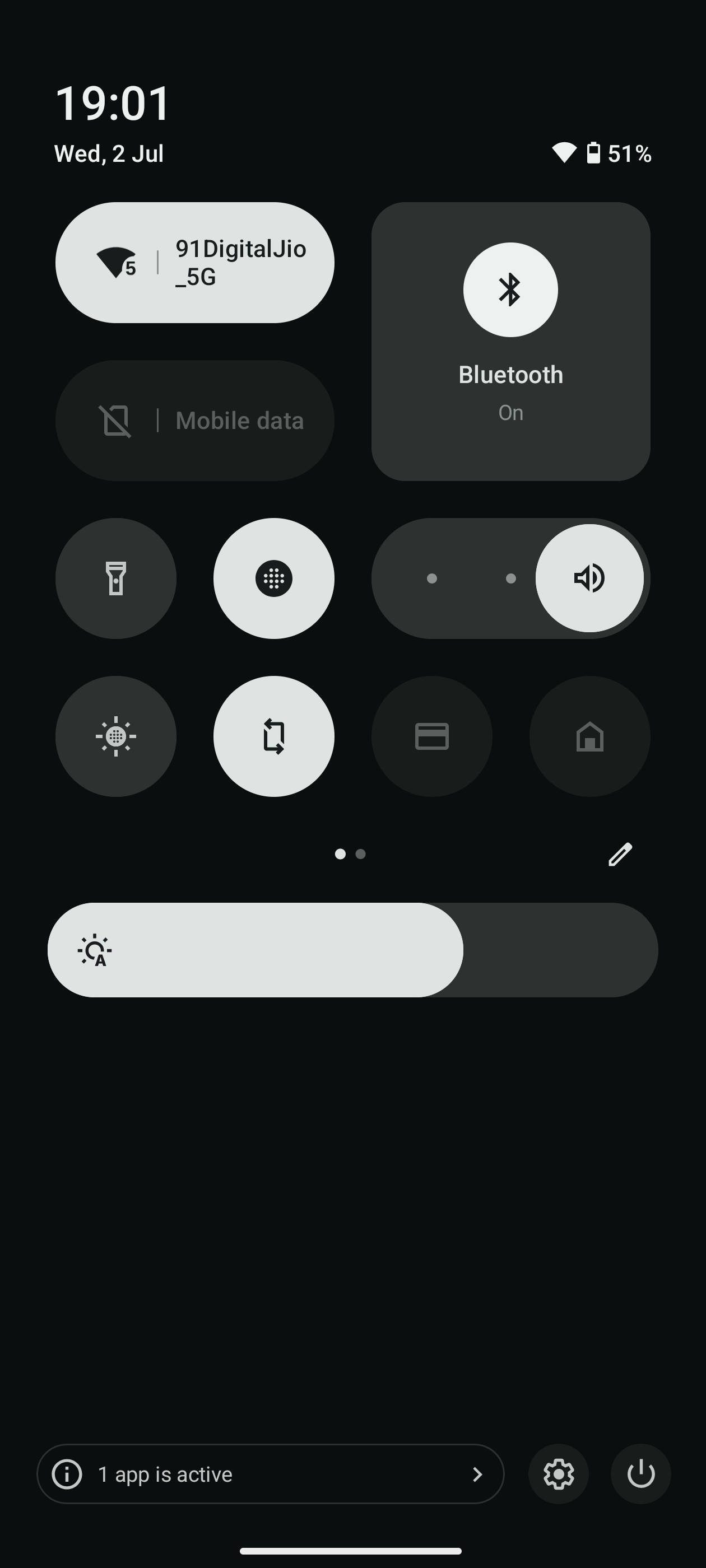Tap the power menu icon
This screenshot has width=706, height=1568.
pyautogui.click(x=640, y=1474)
